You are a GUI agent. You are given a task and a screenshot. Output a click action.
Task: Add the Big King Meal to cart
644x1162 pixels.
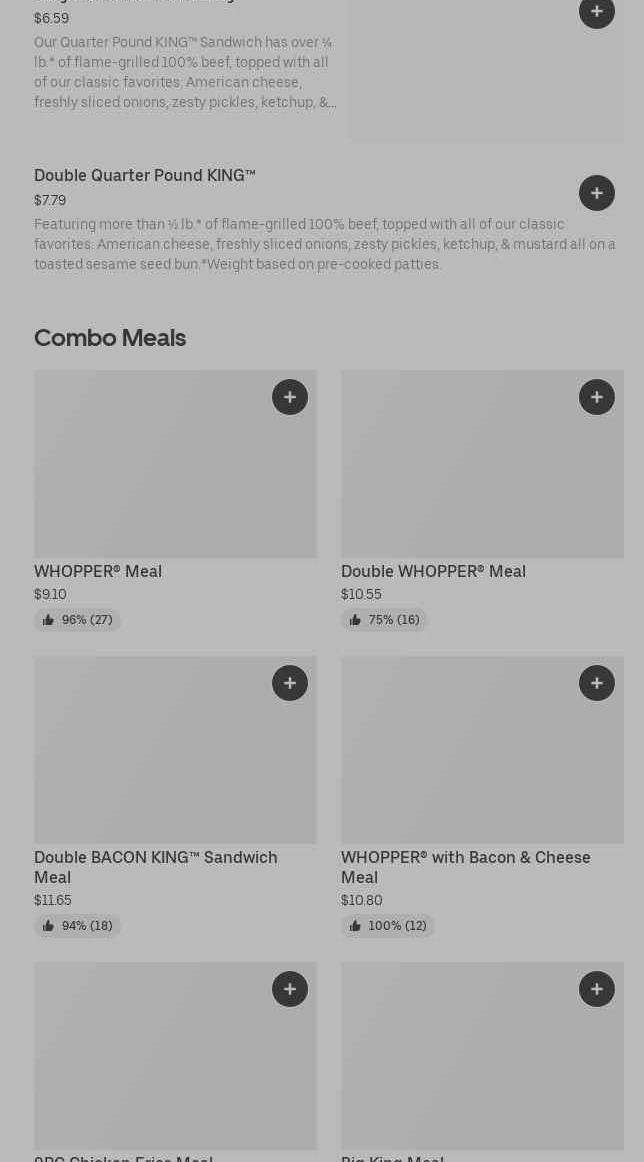[597, 989]
